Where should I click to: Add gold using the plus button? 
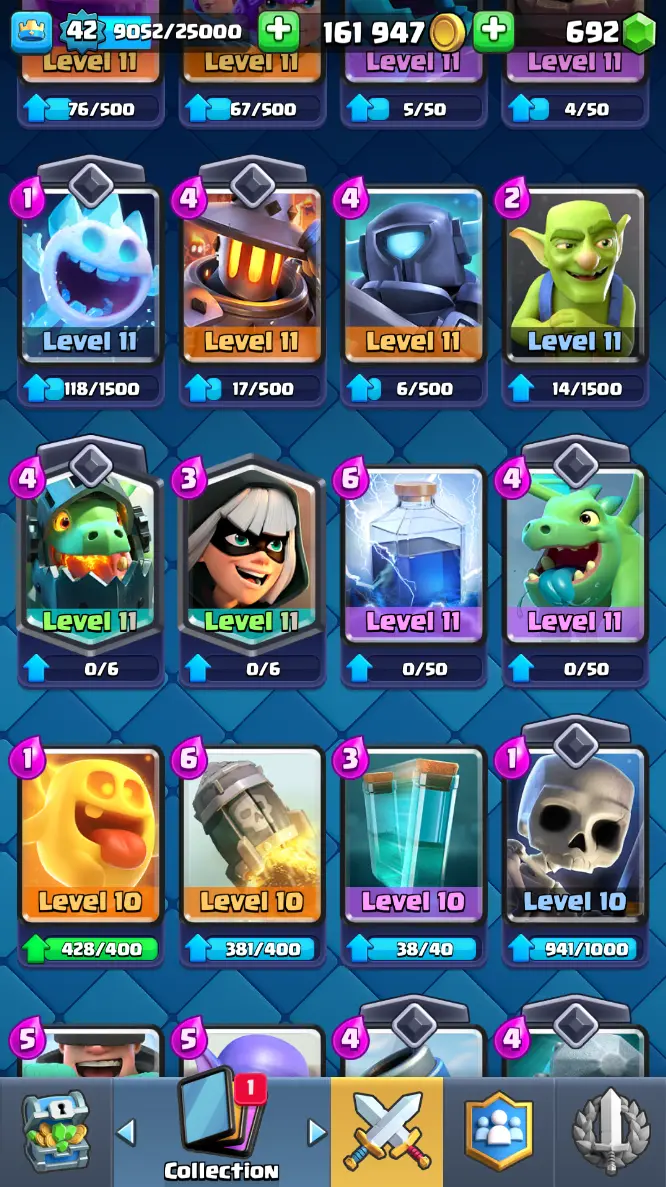493,33
